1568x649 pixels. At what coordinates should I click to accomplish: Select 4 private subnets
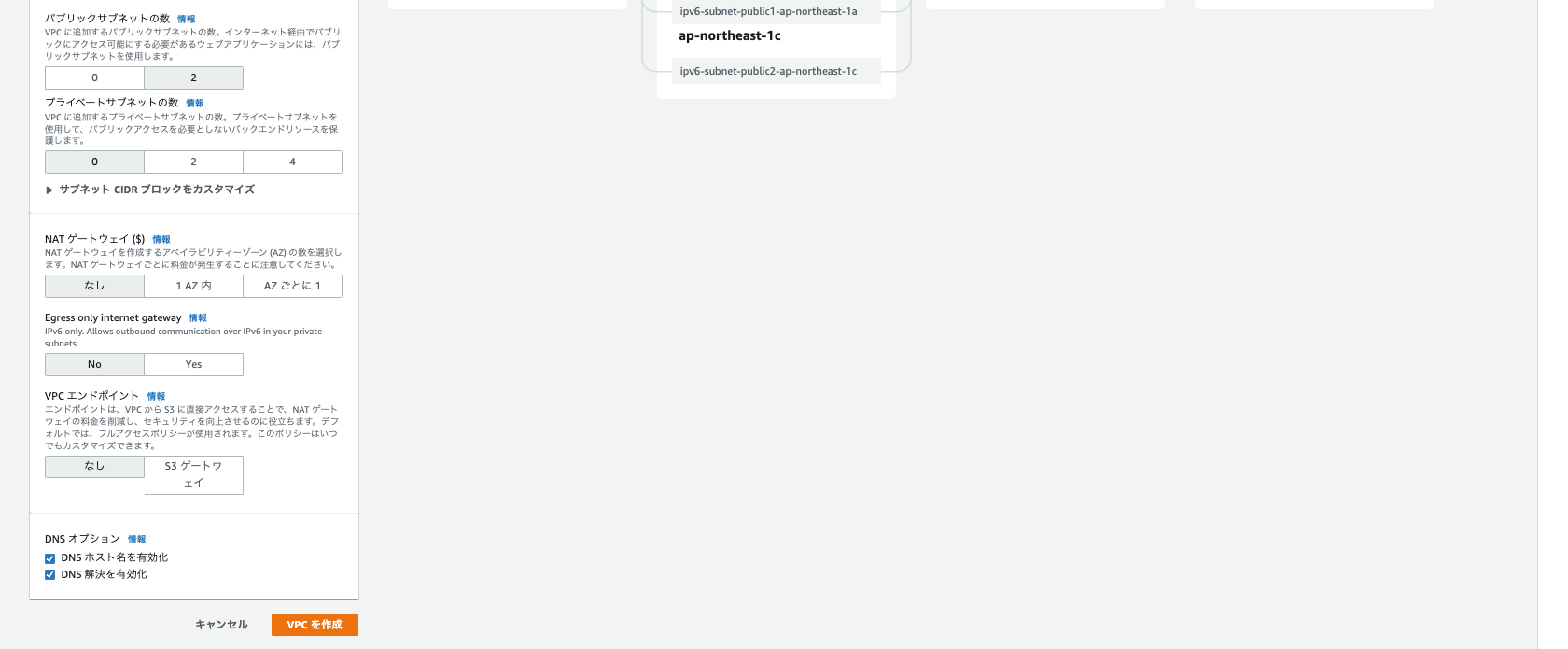click(x=292, y=162)
